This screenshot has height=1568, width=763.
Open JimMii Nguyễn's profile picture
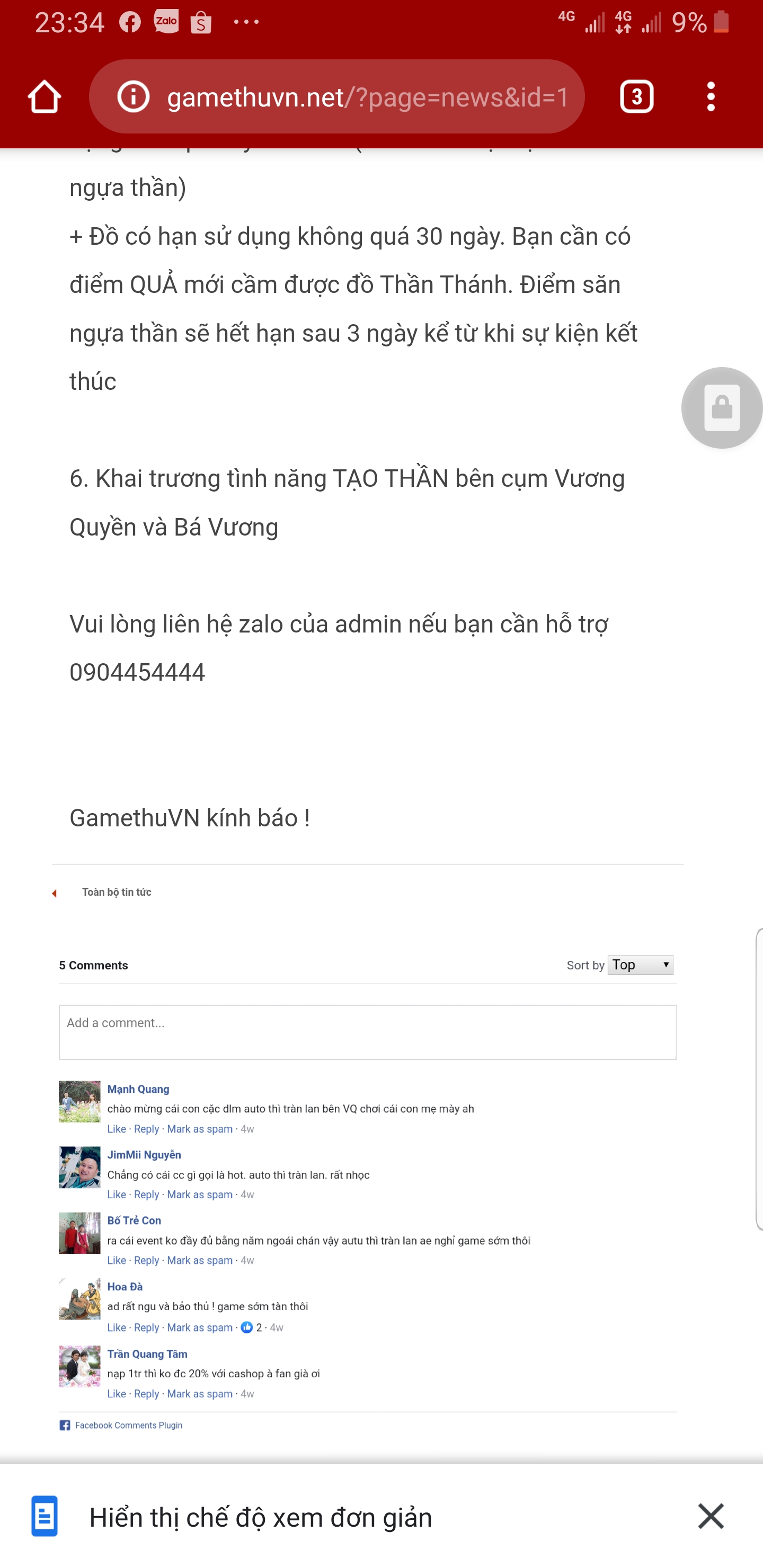click(x=79, y=1168)
